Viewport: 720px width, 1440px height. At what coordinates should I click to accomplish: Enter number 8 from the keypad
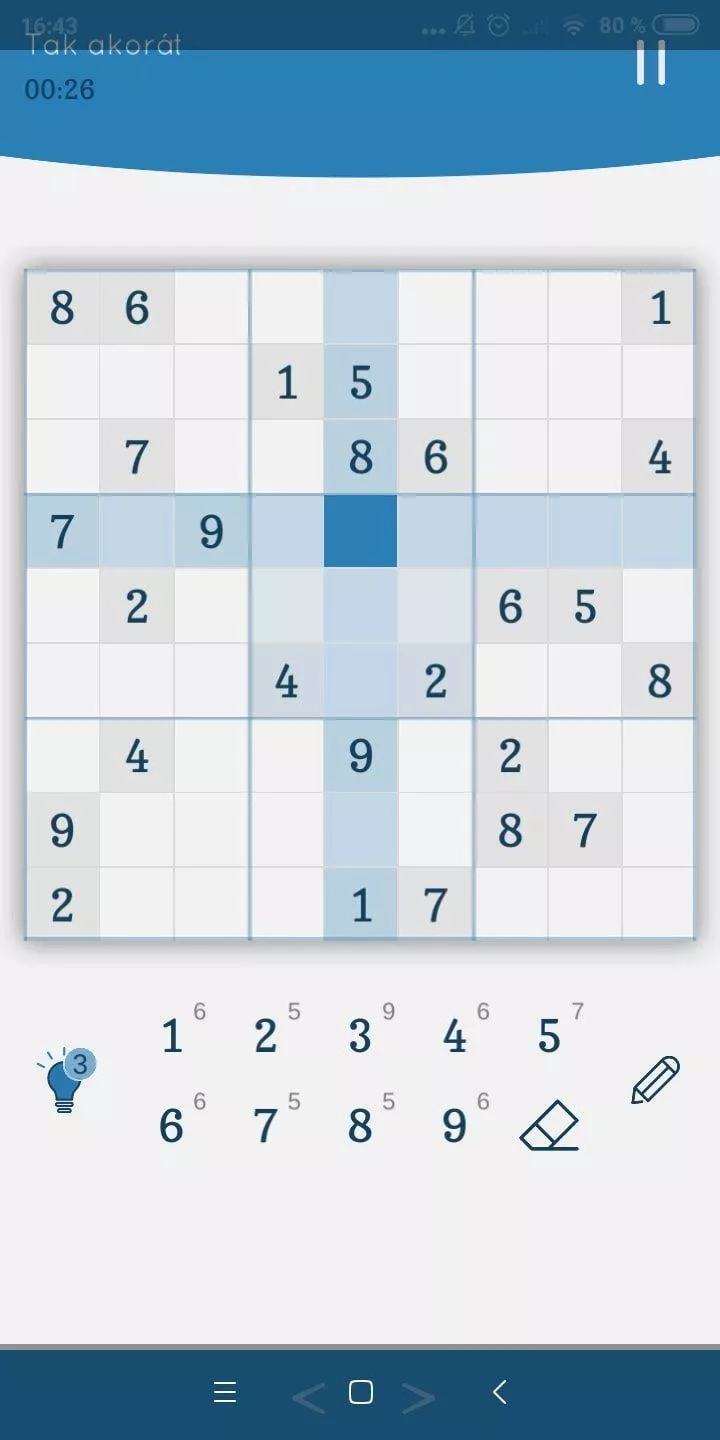(360, 1126)
